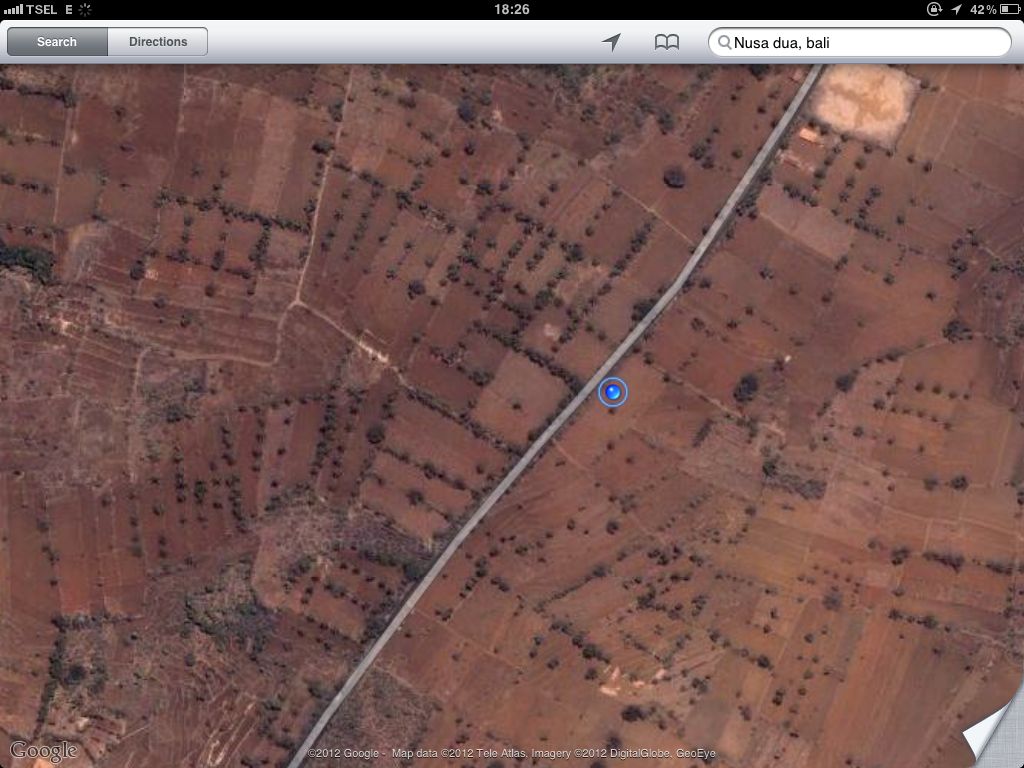Switch to the Search tab

tap(57, 42)
